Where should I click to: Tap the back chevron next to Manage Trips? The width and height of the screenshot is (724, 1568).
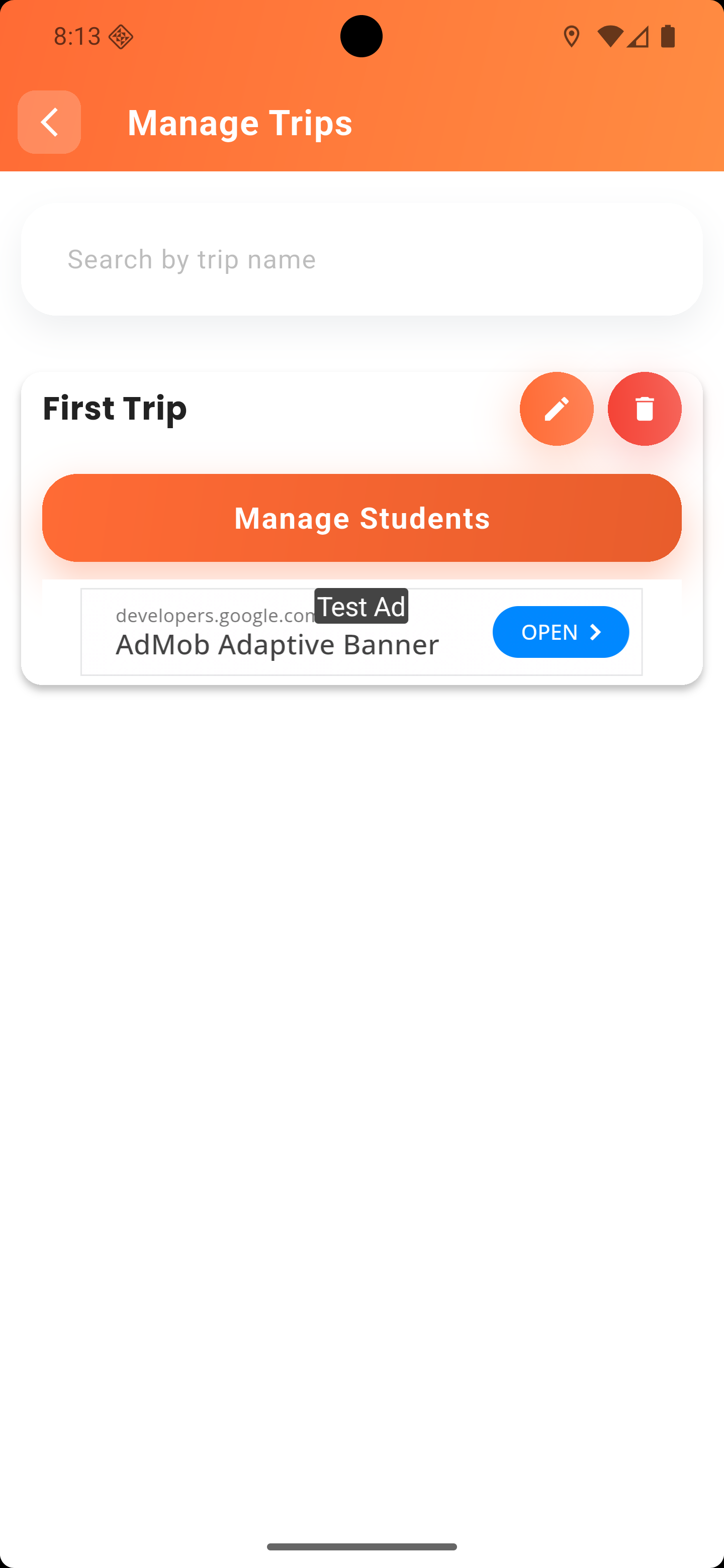(49, 122)
